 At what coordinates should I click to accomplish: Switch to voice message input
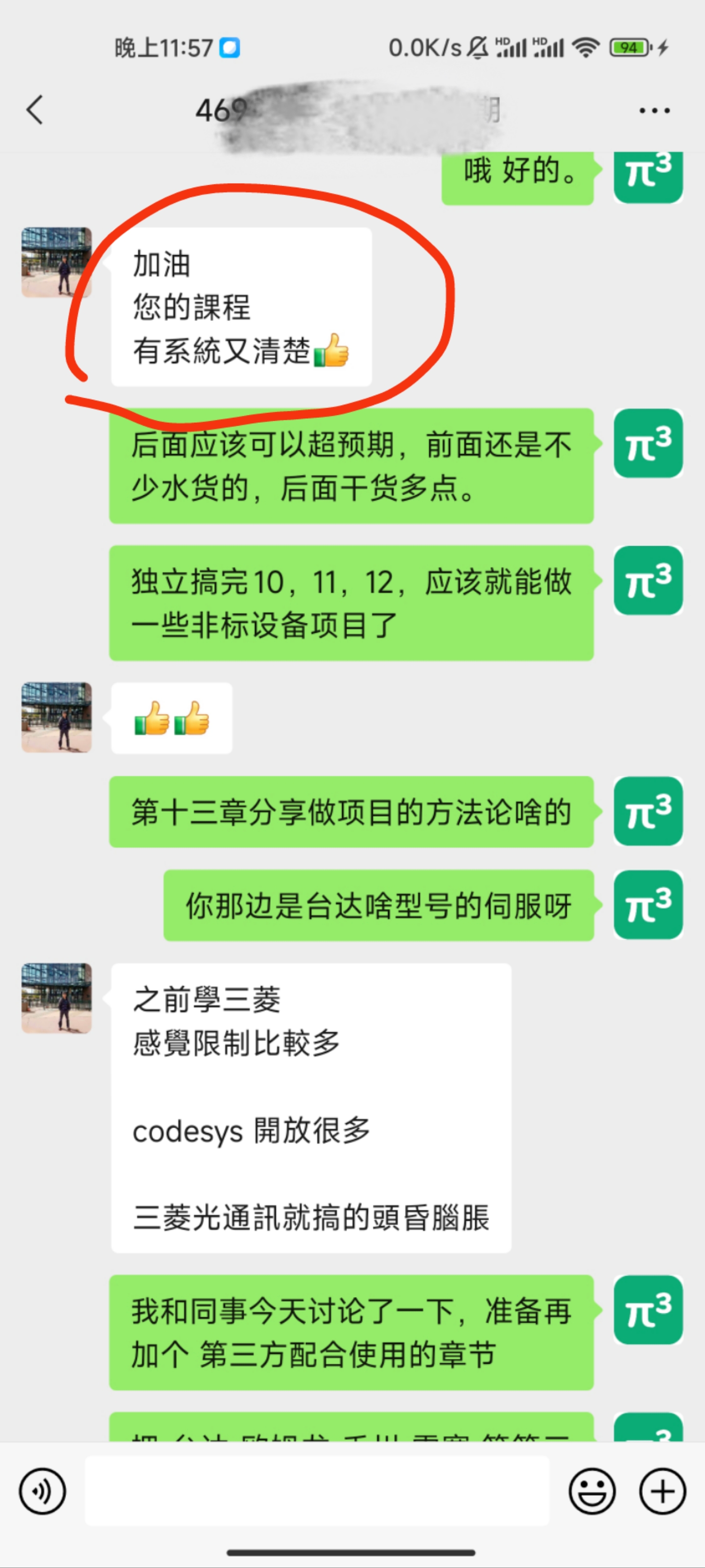pyautogui.click(x=42, y=1491)
